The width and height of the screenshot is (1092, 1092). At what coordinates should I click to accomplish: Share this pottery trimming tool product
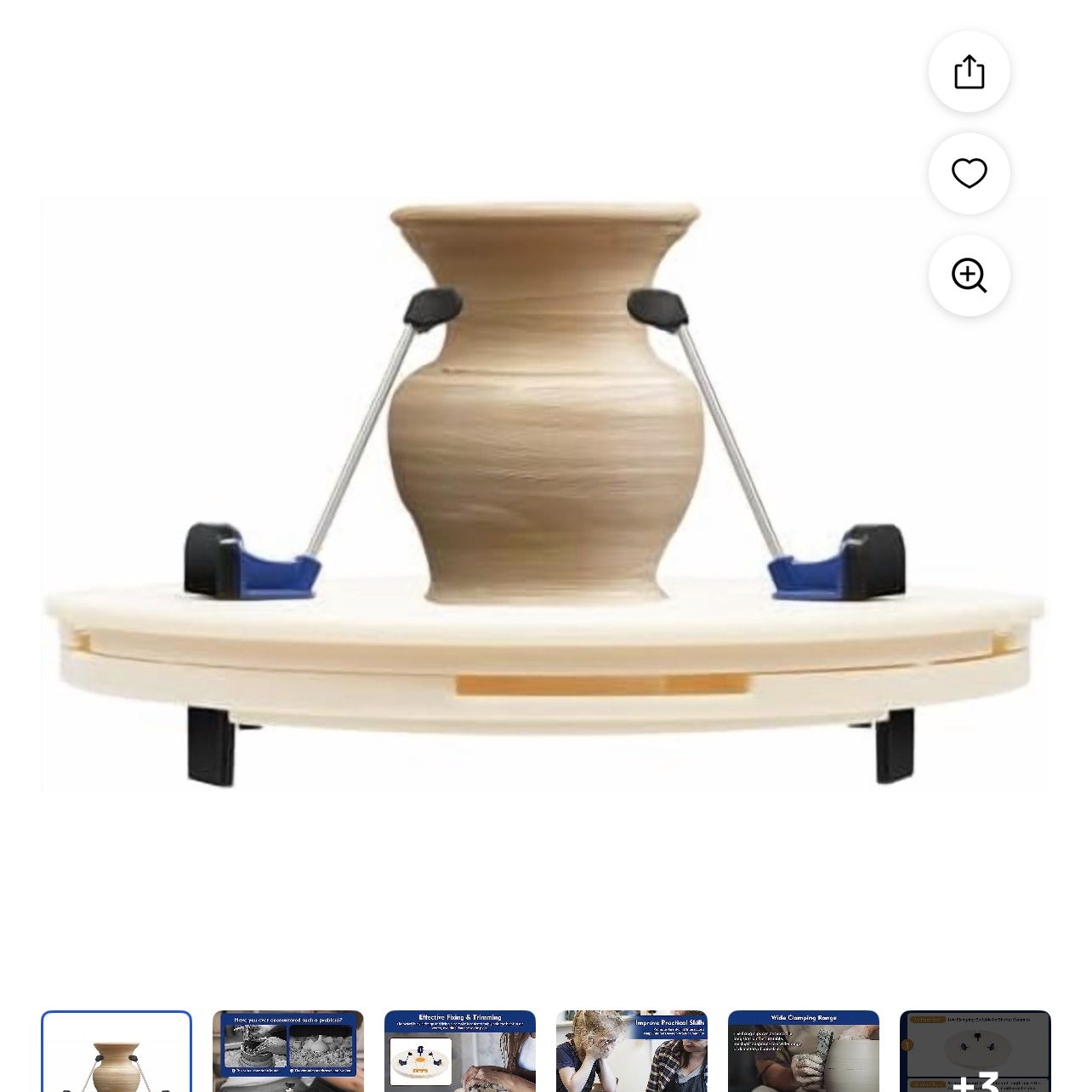(969, 71)
